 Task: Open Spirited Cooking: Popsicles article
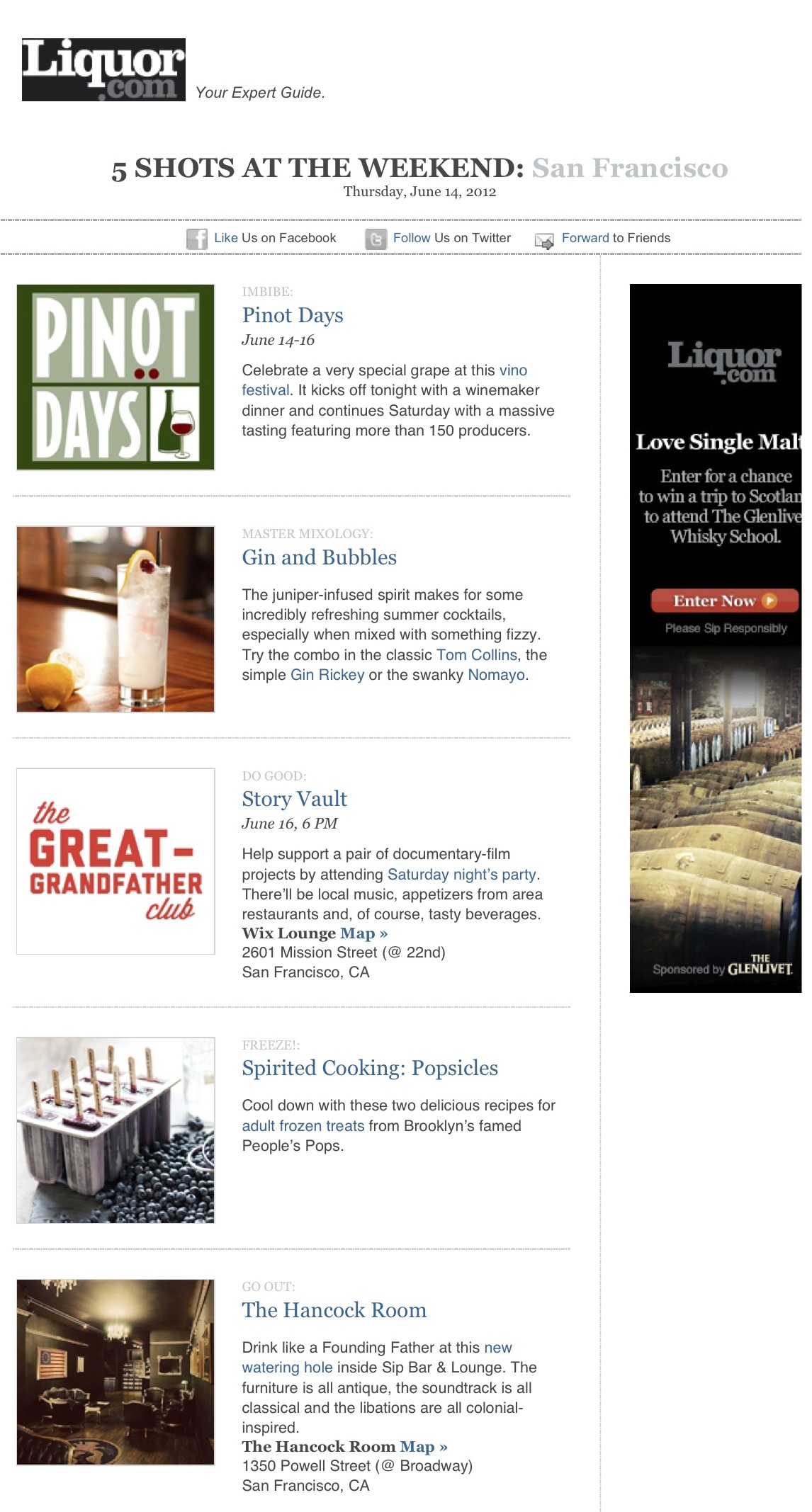(x=369, y=1068)
